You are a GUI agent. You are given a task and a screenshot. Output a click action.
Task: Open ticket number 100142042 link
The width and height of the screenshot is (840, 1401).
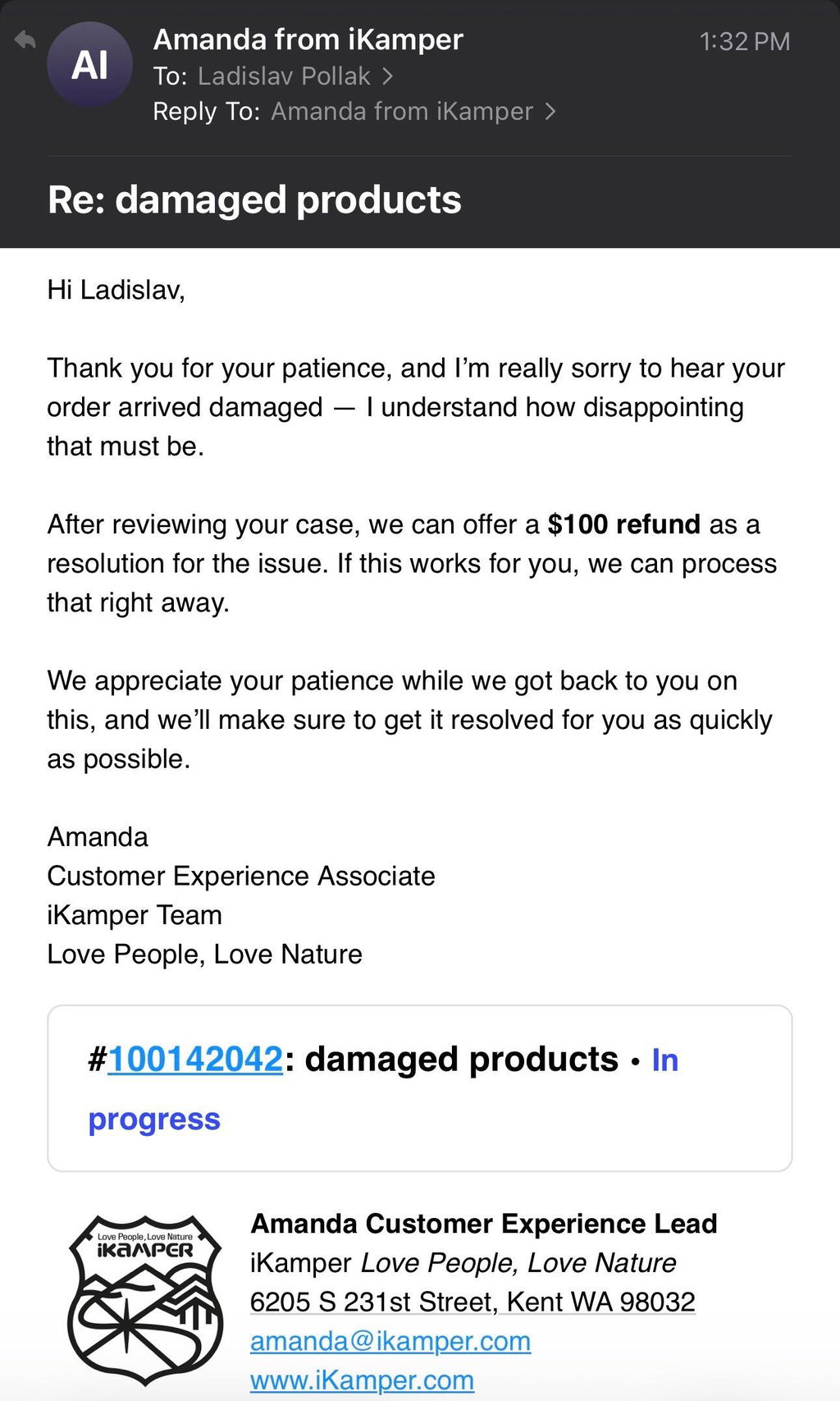coord(195,1060)
